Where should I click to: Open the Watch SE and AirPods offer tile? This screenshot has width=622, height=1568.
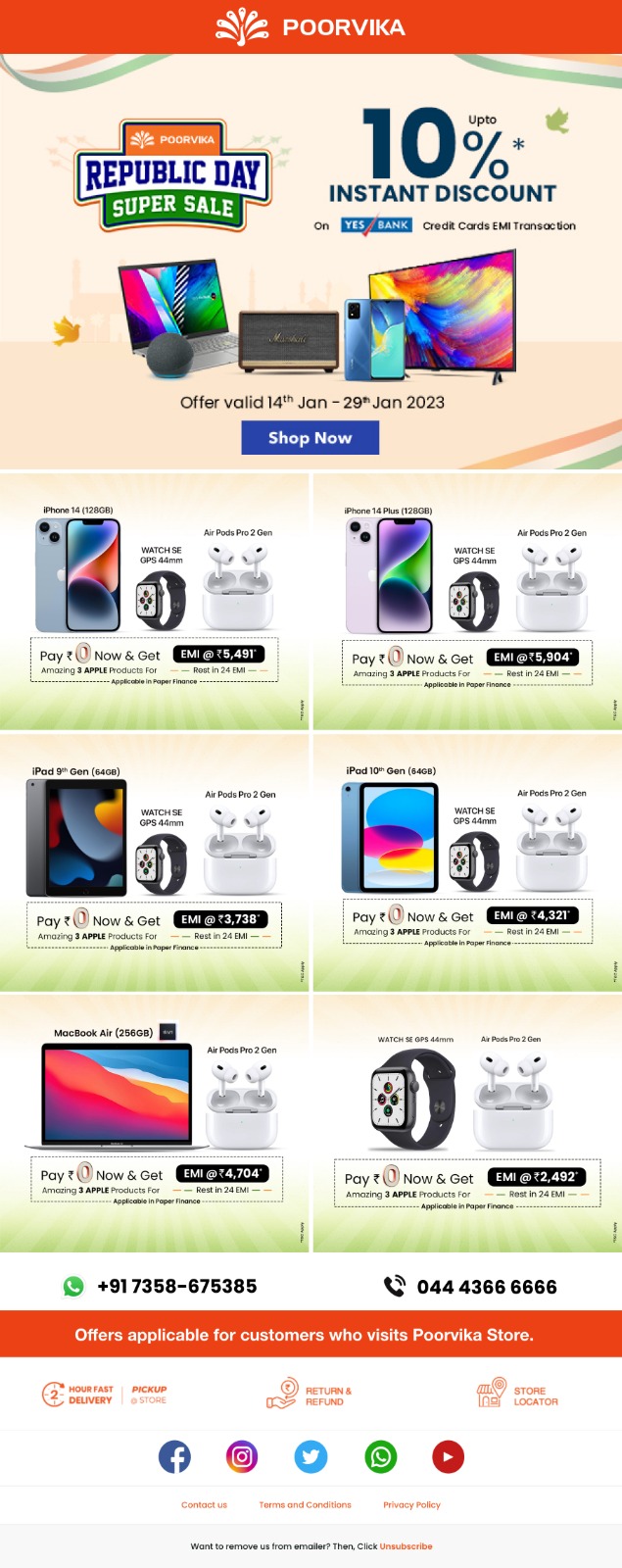click(x=466, y=1122)
